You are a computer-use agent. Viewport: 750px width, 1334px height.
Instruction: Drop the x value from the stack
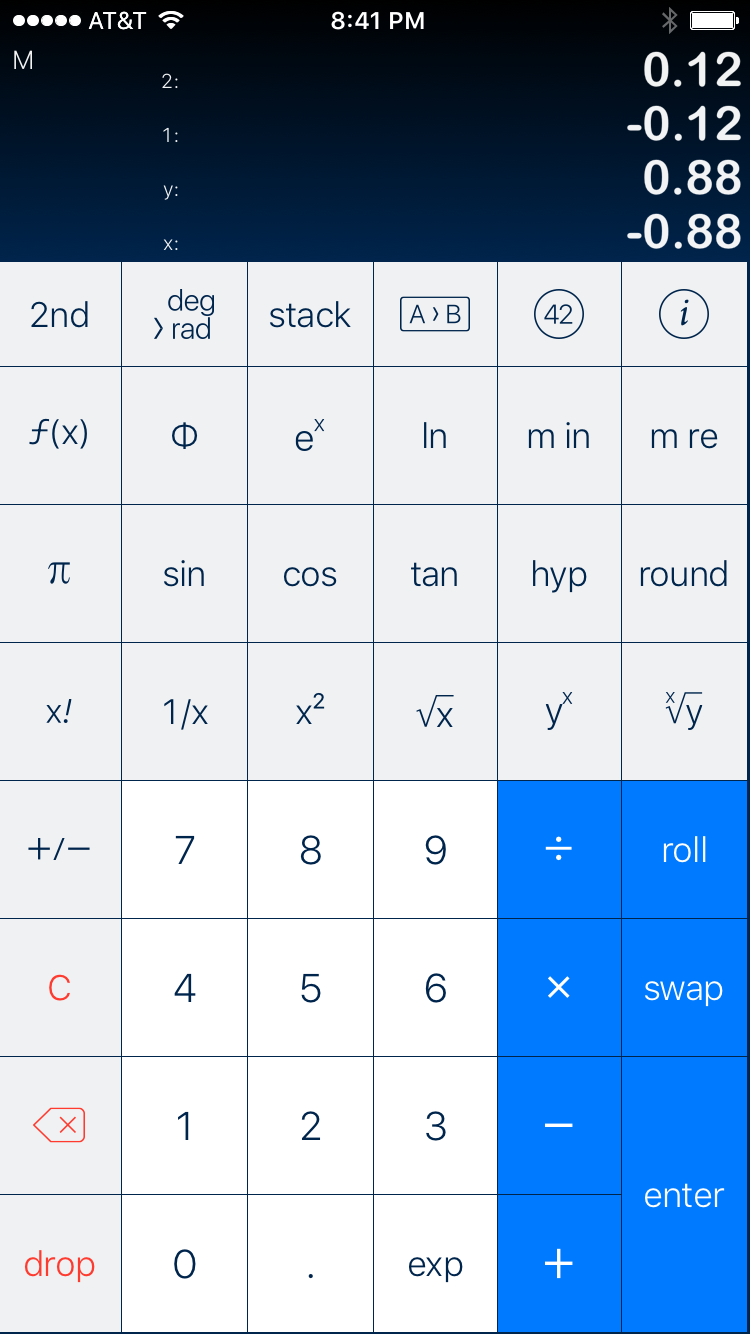(x=60, y=1264)
